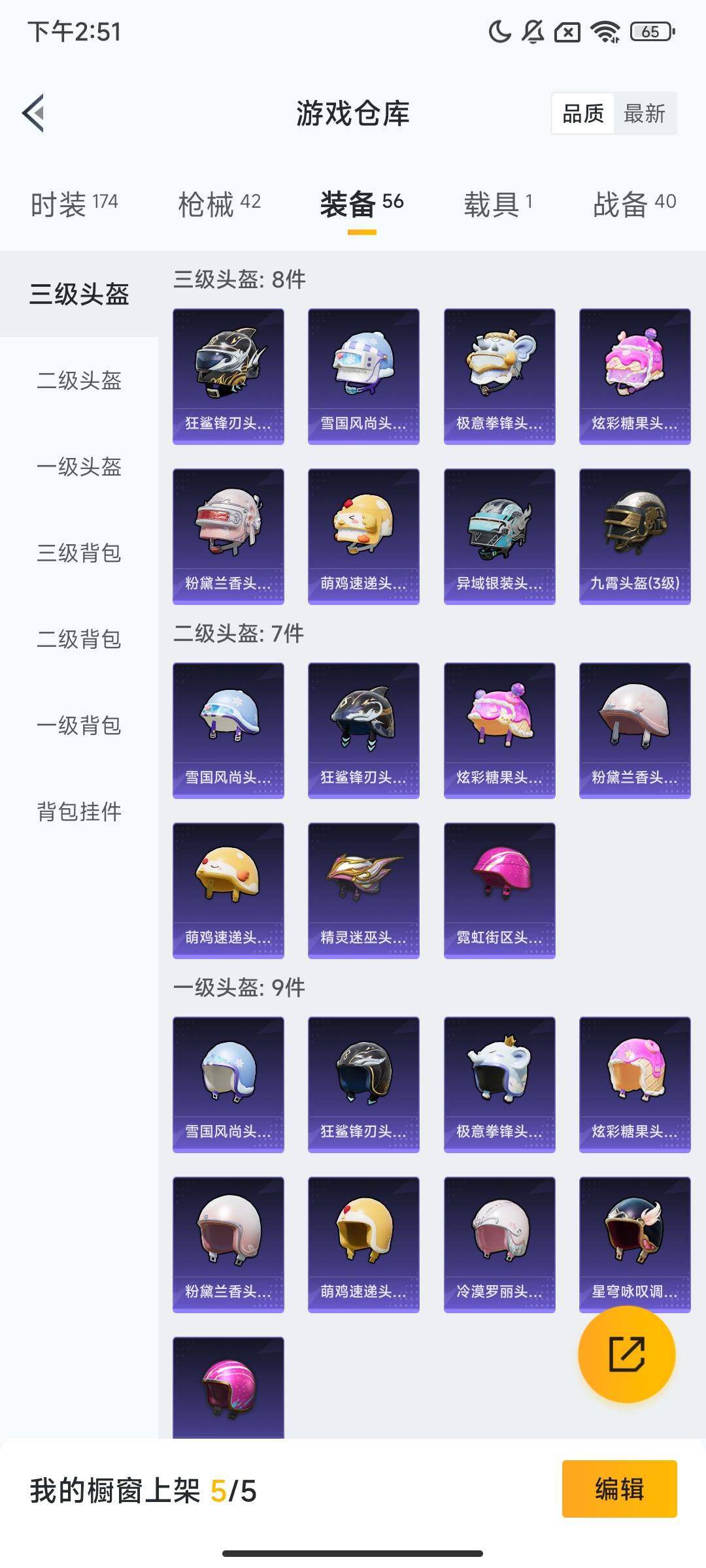This screenshot has width=706, height=1568.
Task: Select 二级头盔 in the side menu
Action: (x=79, y=380)
